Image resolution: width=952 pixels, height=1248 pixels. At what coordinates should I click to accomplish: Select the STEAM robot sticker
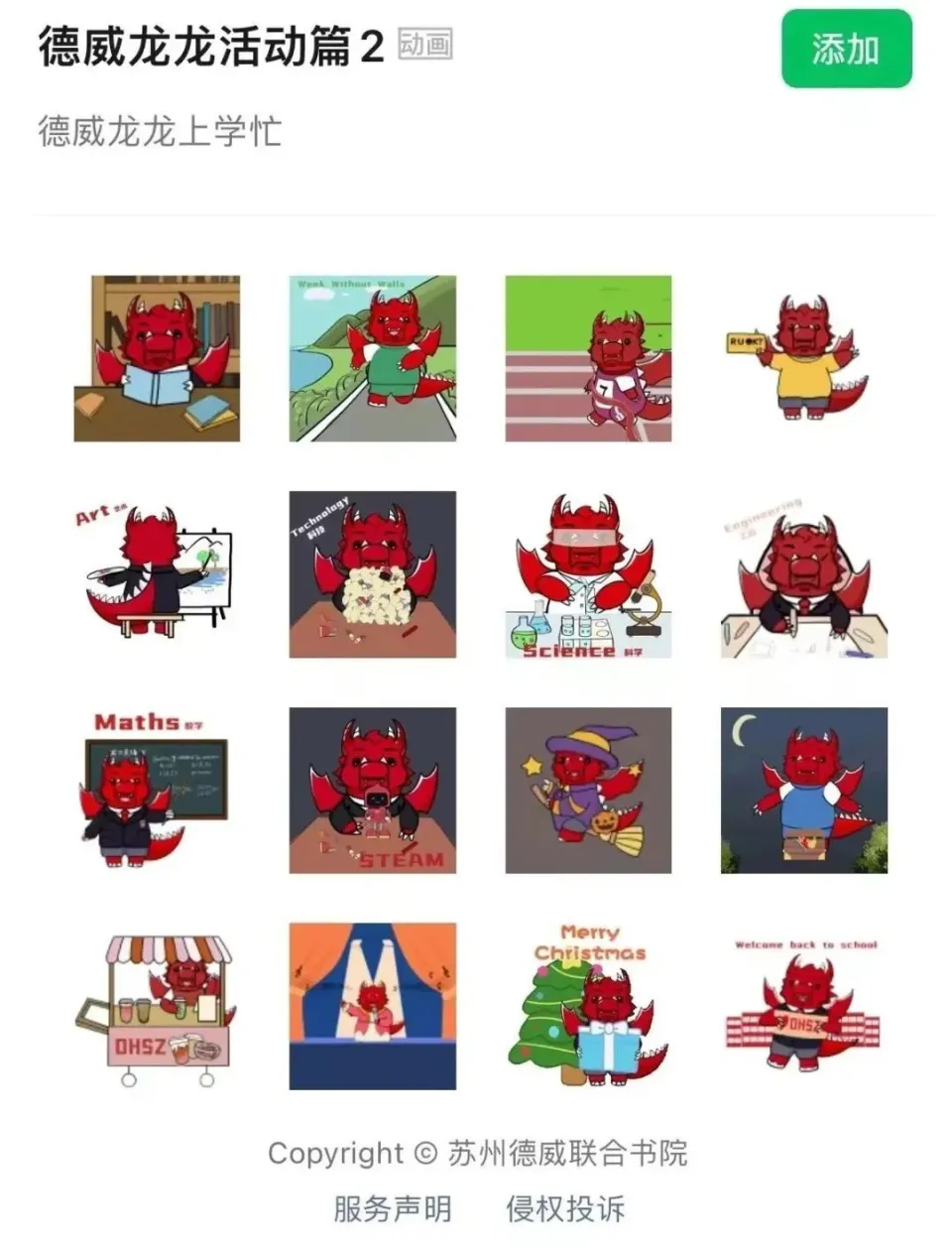[x=372, y=791]
